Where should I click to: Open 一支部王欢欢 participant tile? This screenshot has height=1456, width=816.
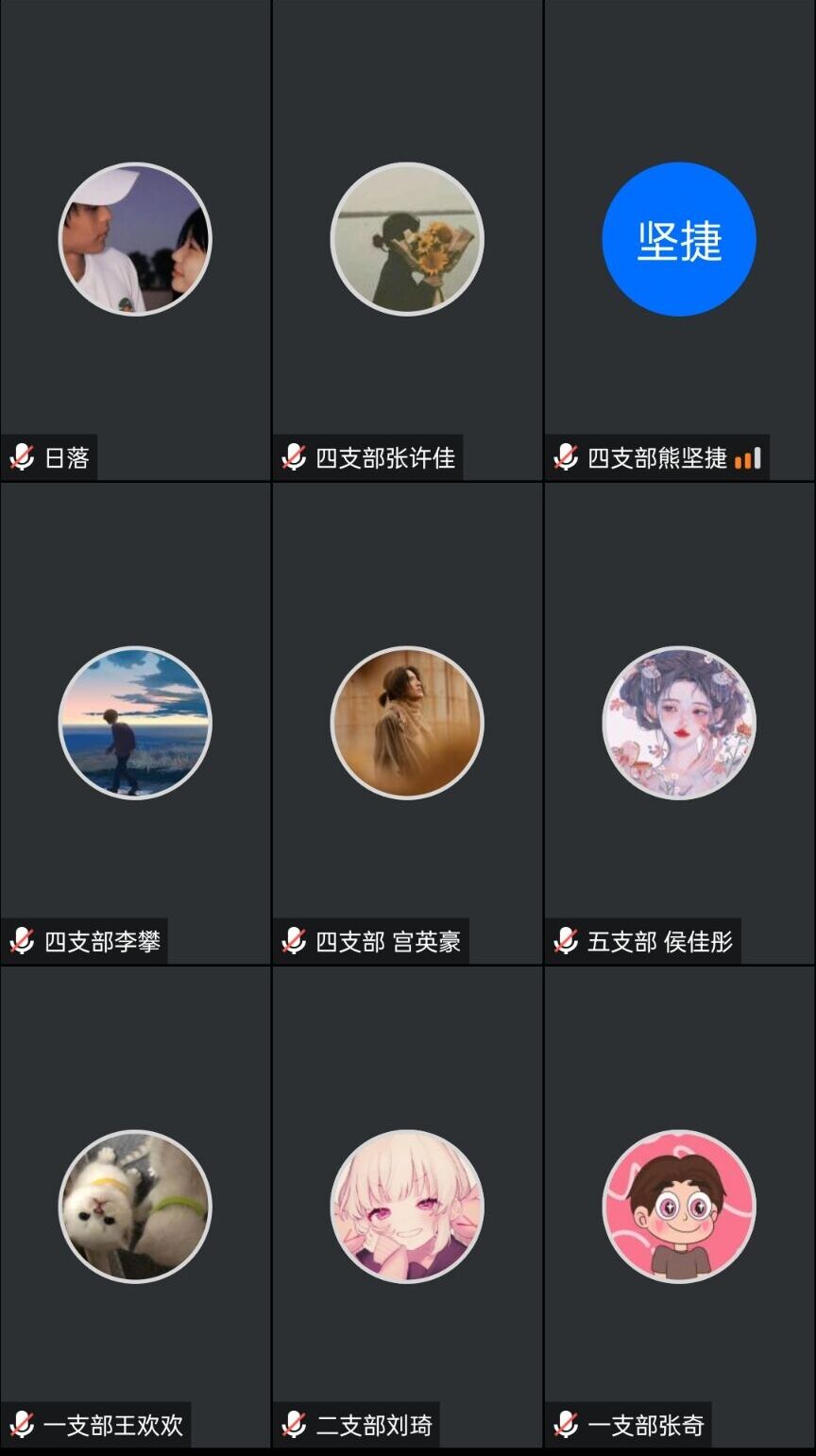click(x=135, y=1207)
